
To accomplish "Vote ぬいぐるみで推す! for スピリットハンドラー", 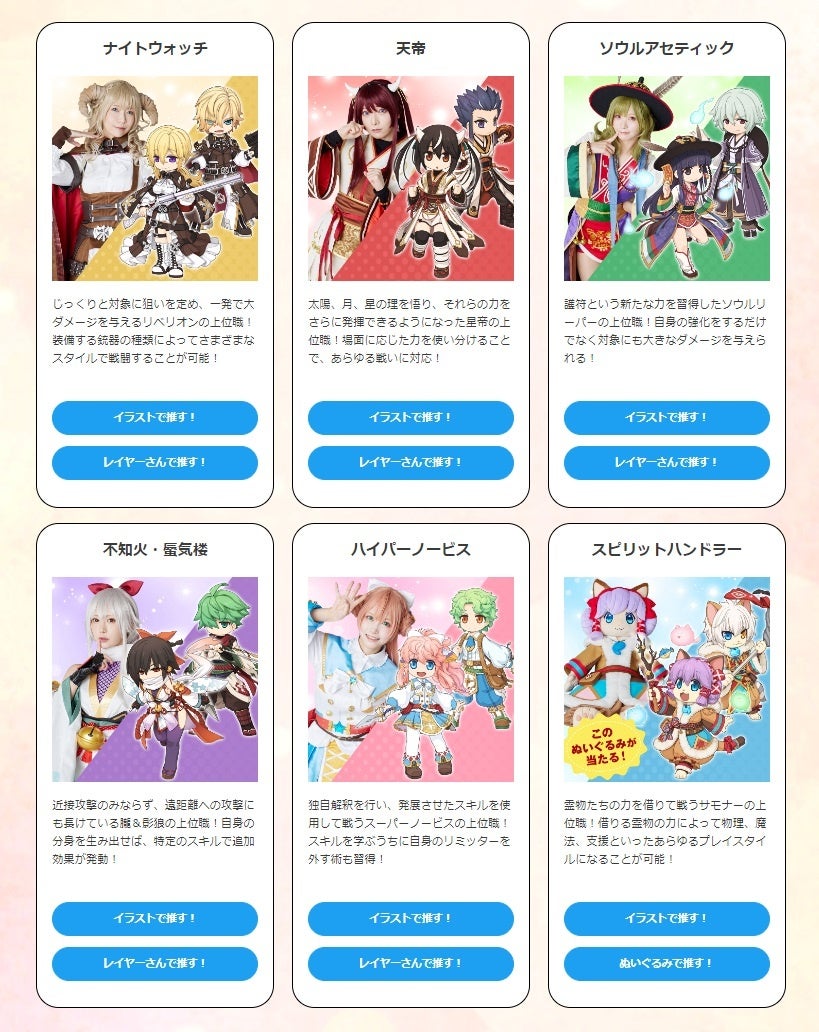I will (666, 964).
